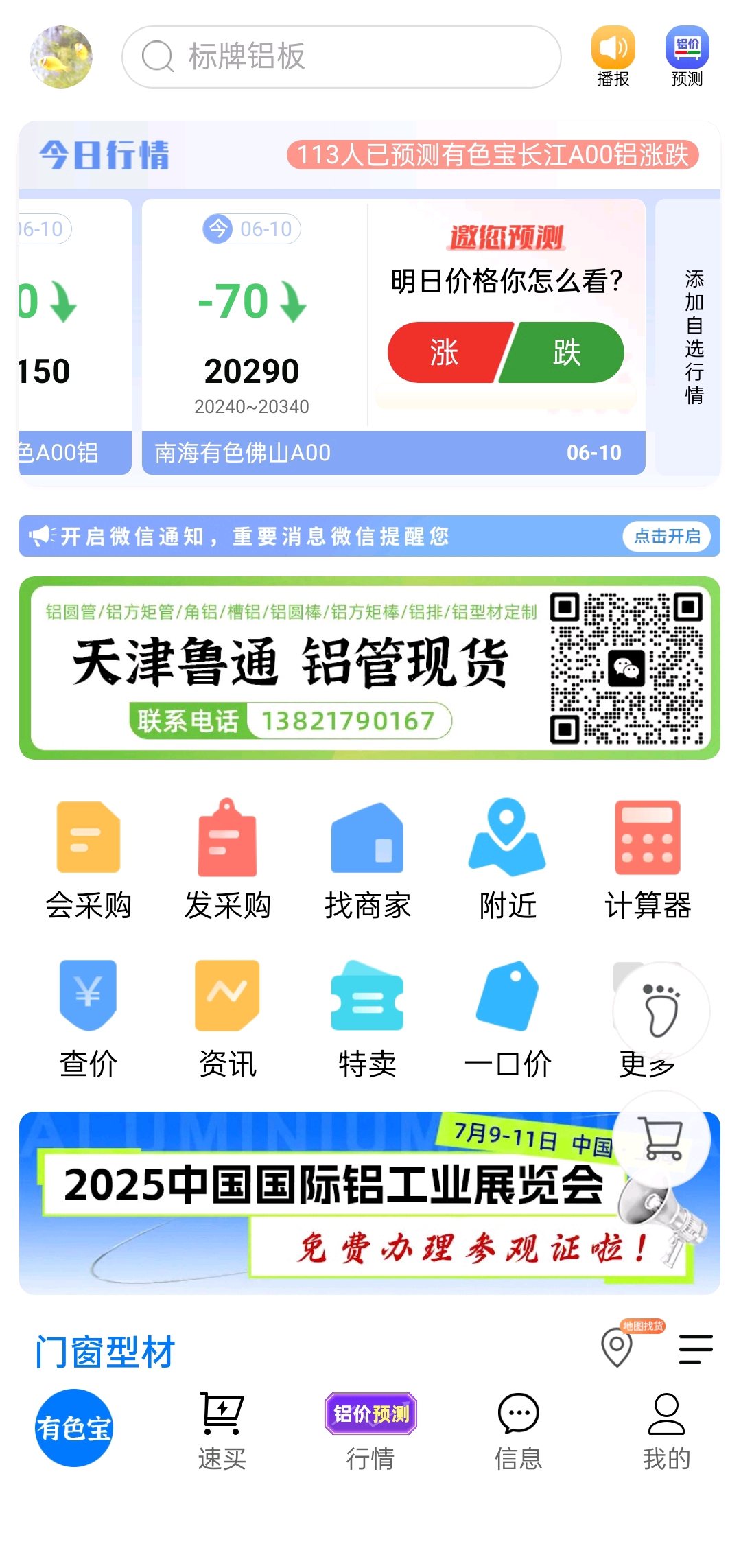The width and height of the screenshot is (741, 1568).
Task: Open the 2025中国国际铝工业展览会 banner
Action: (x=370, y=1203)
